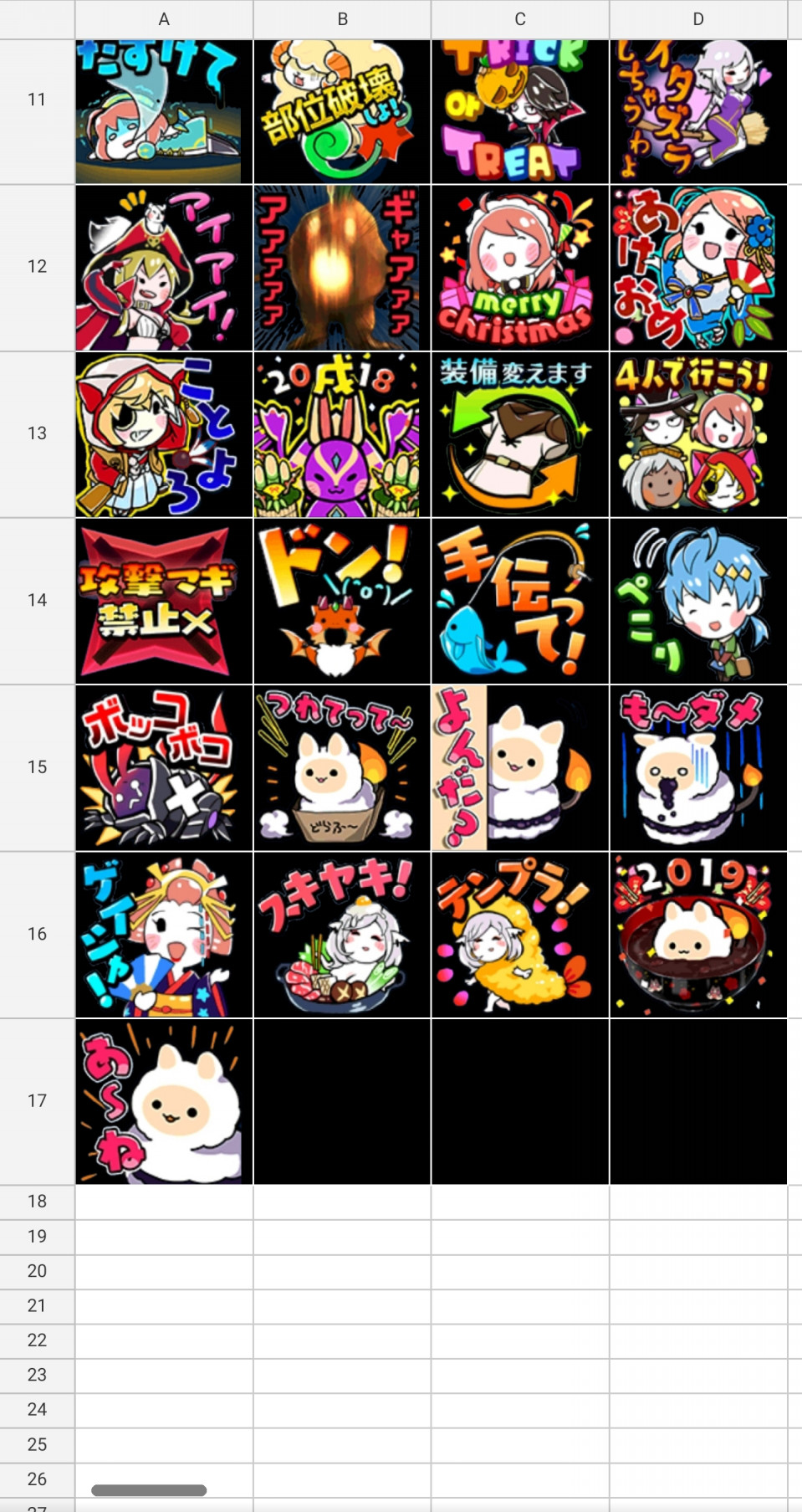Select column C header

[x=520, y=19]
